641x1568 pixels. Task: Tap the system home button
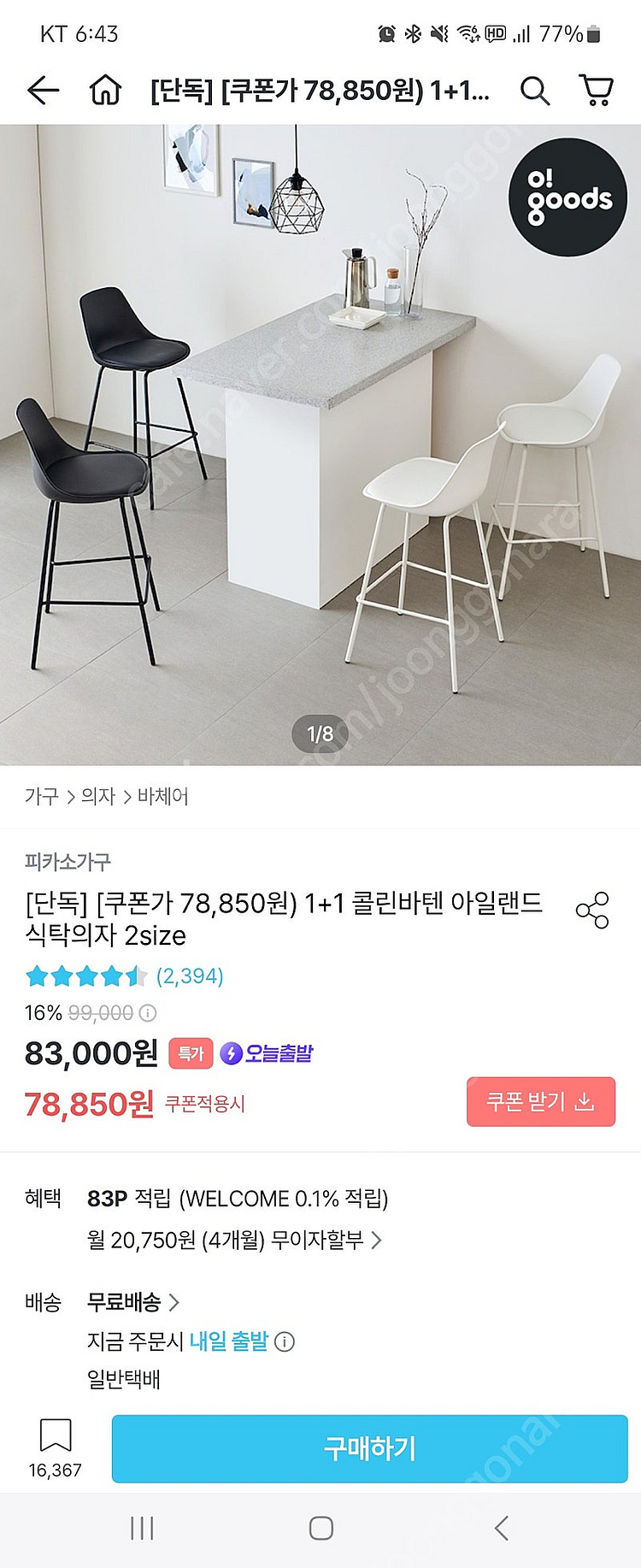click(x=320, y=1528)
